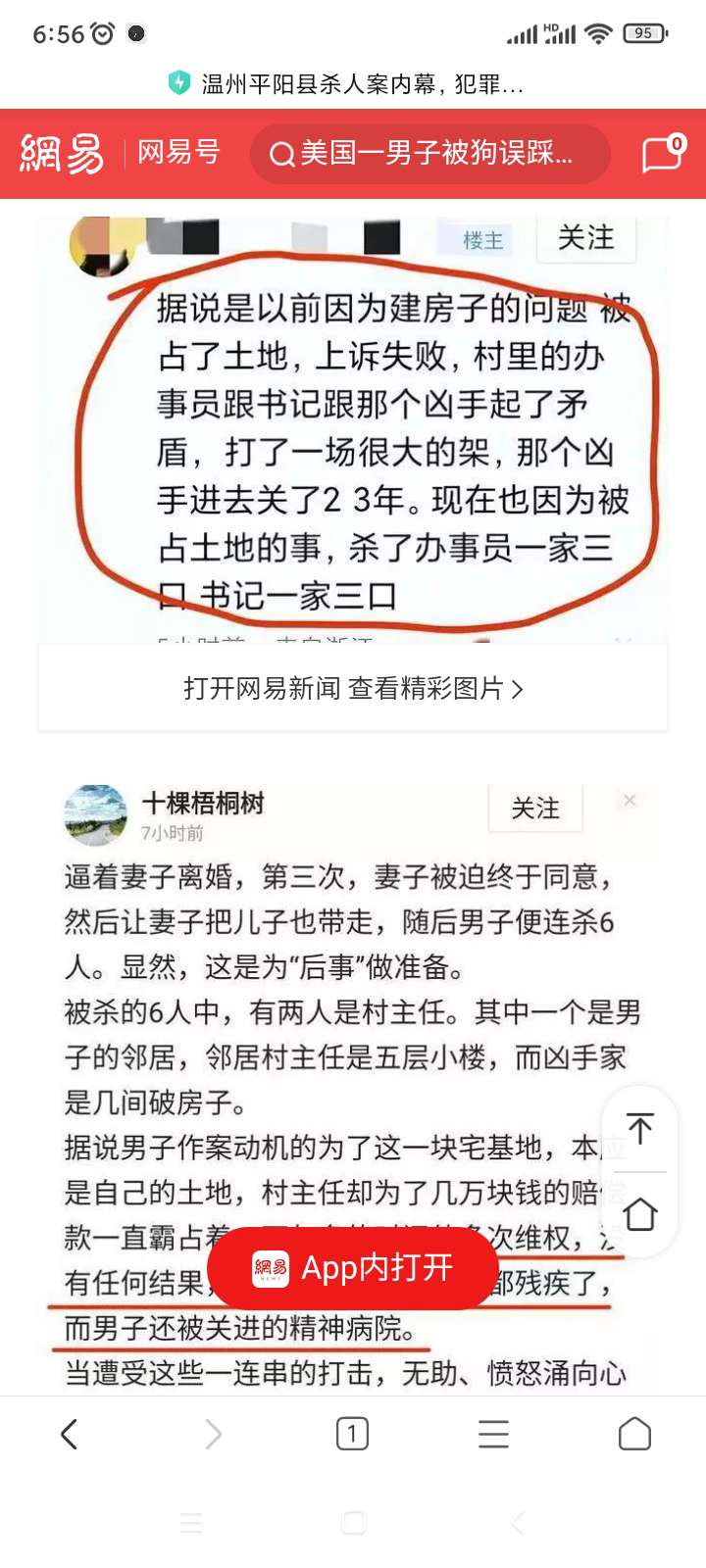Go back with the browser's back arrow
Screen dimensions: 706x1568
coord(69,1435)
